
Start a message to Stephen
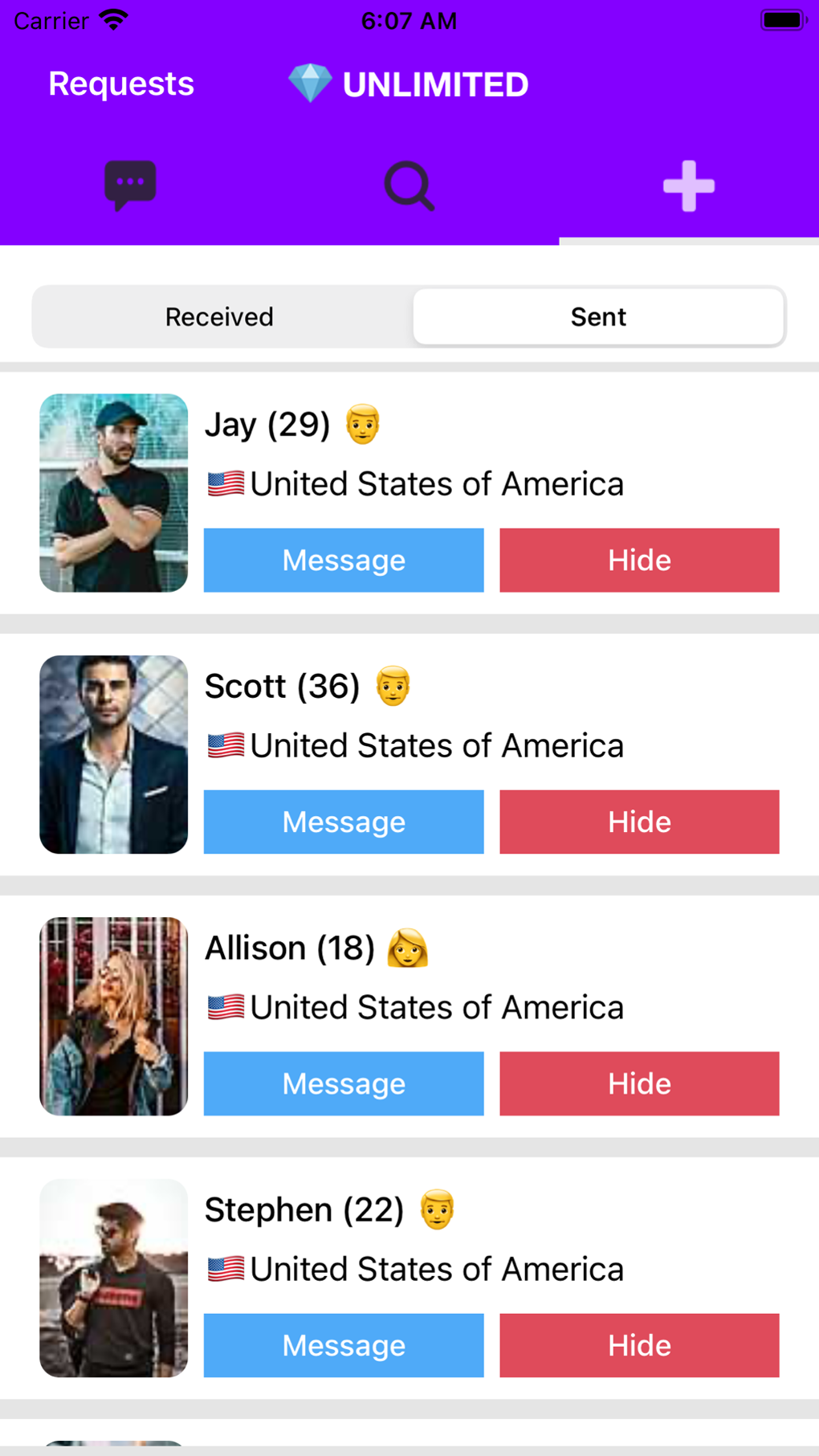344,1346
